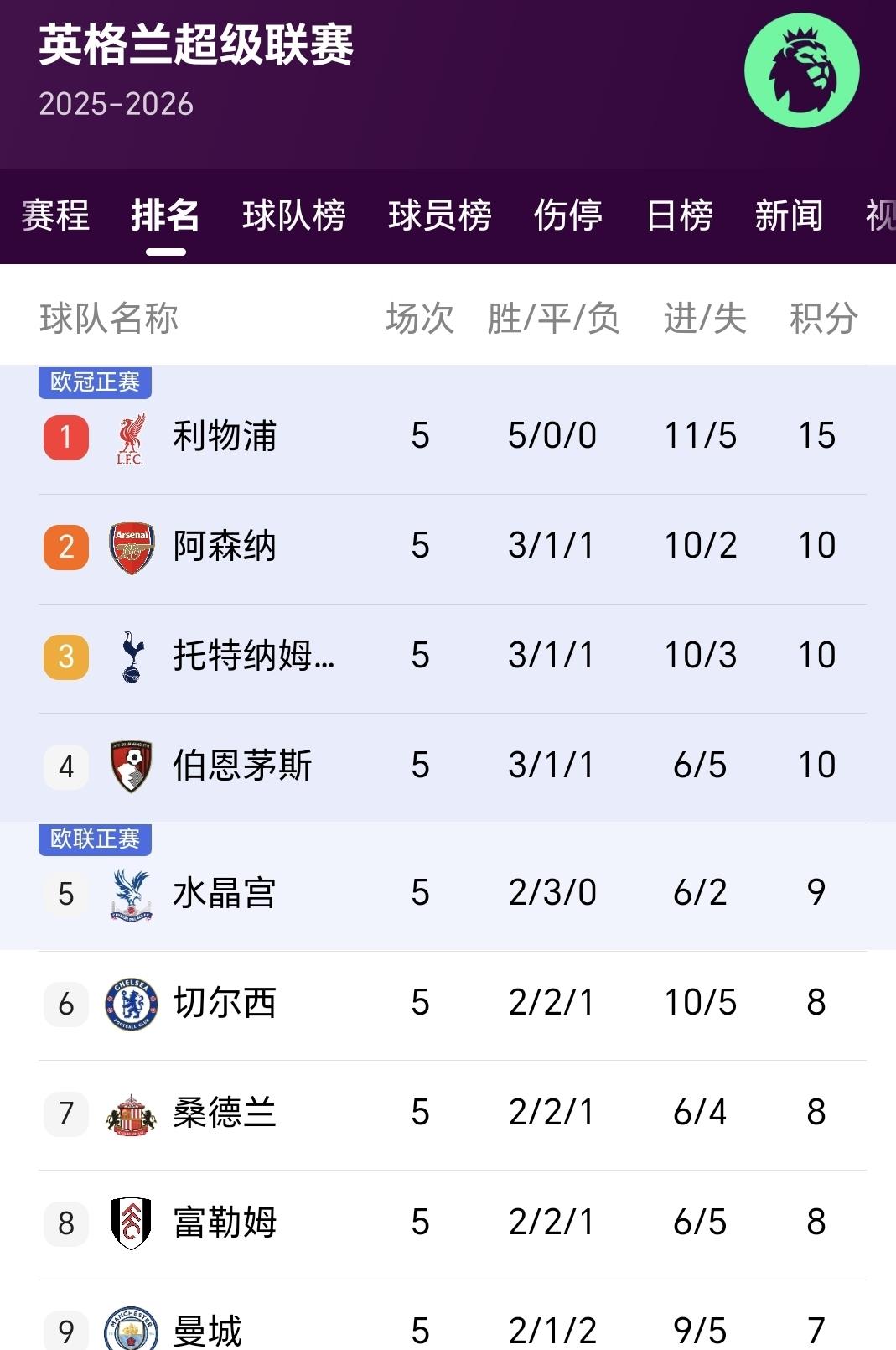Screen dimensions: 896x1350
Task: Switch to the 赛程 tab
Action: (x=55, y=215)
